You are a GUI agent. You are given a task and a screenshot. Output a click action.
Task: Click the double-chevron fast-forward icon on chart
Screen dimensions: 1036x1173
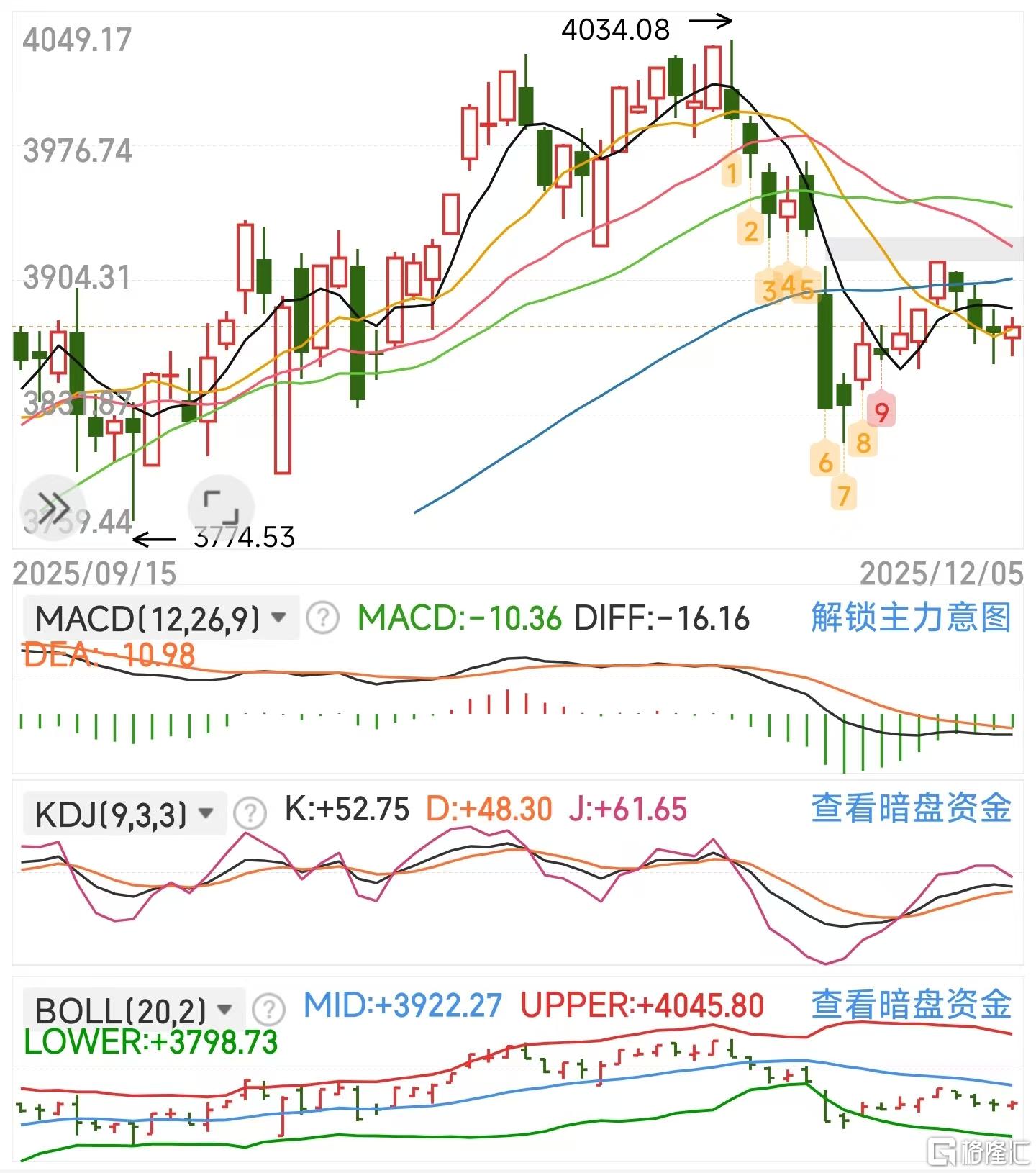(x=53, y=507)
